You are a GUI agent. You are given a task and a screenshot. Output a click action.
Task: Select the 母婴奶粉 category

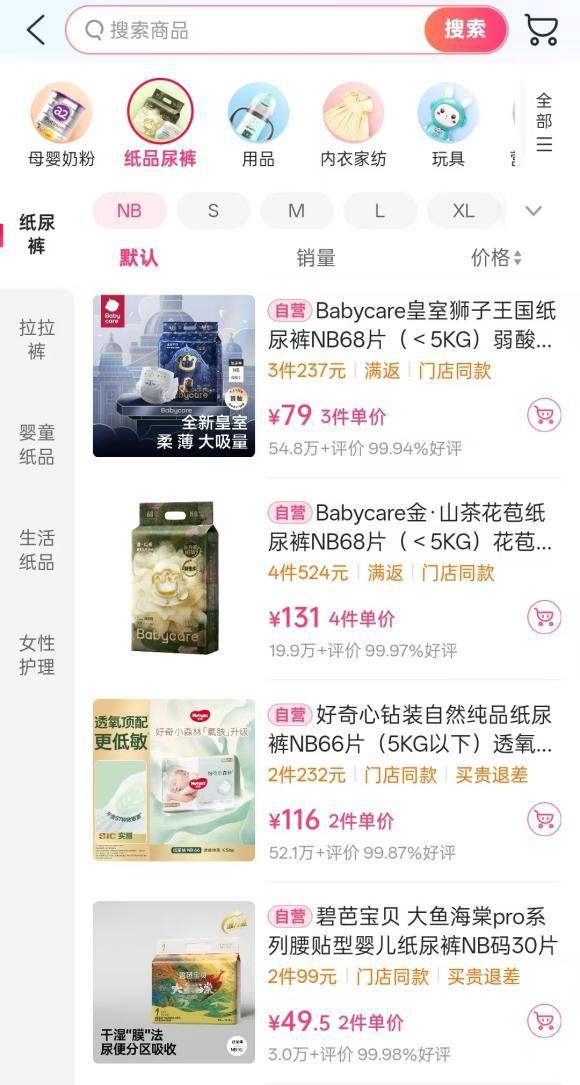61,125
